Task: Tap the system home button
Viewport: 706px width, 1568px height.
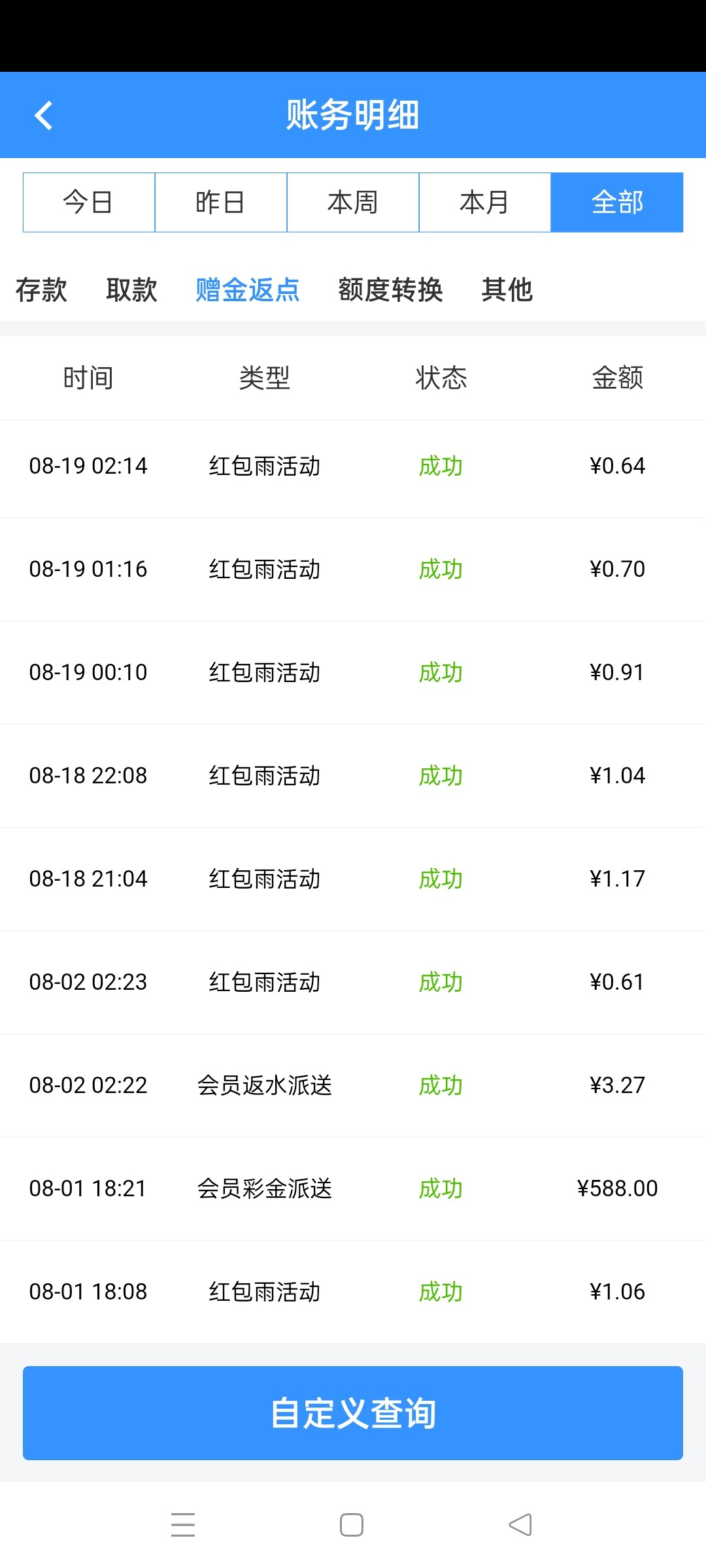Action: [x=352, y=1525]
